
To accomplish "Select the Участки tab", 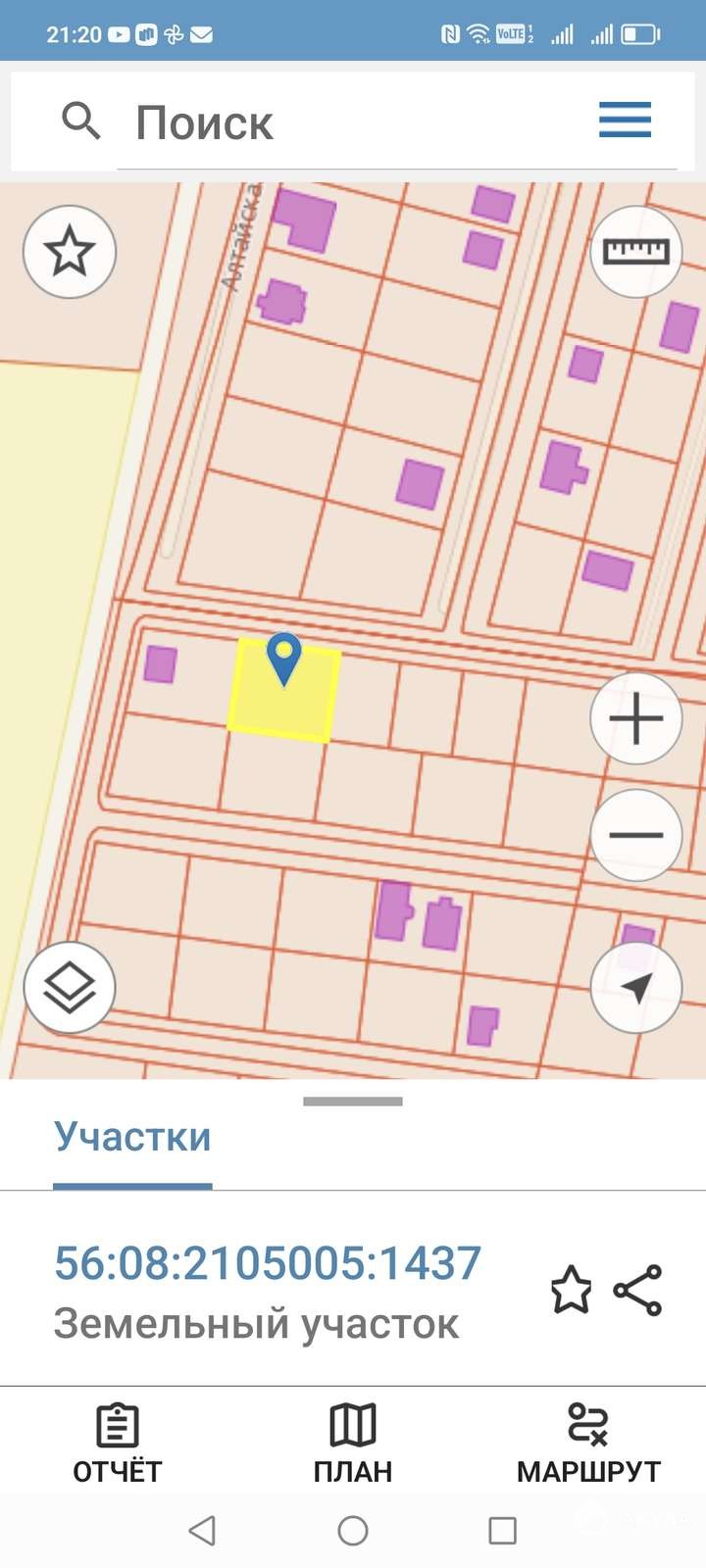I will 132,1137.
